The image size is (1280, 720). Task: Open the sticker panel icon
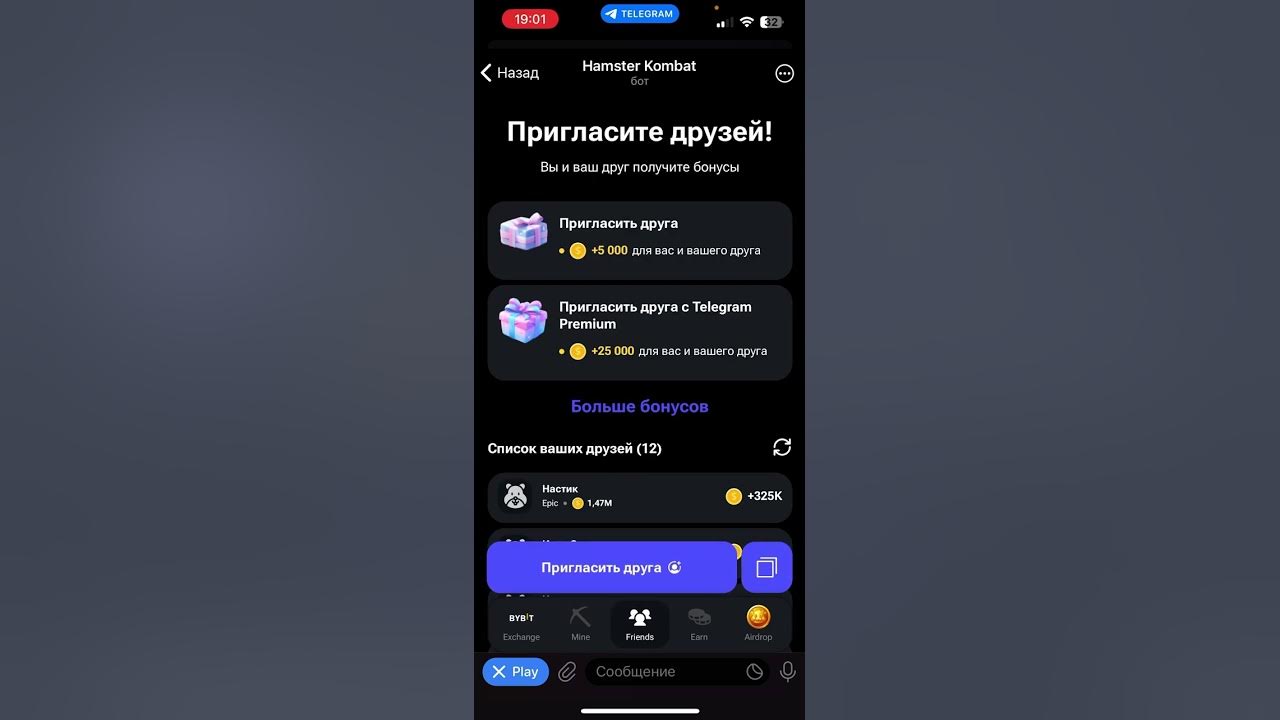(x=755, y=672)
